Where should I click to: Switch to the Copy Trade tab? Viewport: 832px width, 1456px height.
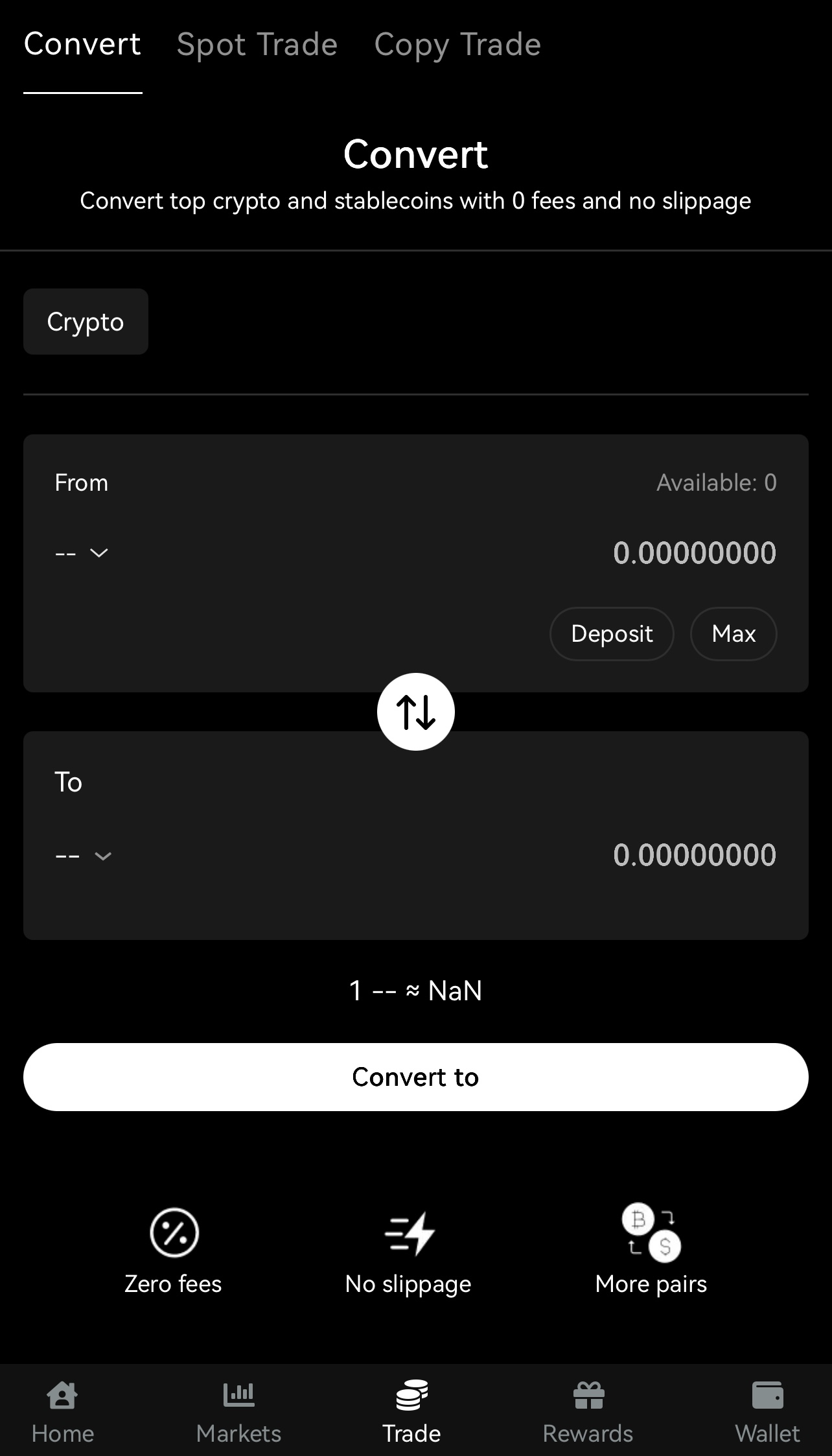457,44
